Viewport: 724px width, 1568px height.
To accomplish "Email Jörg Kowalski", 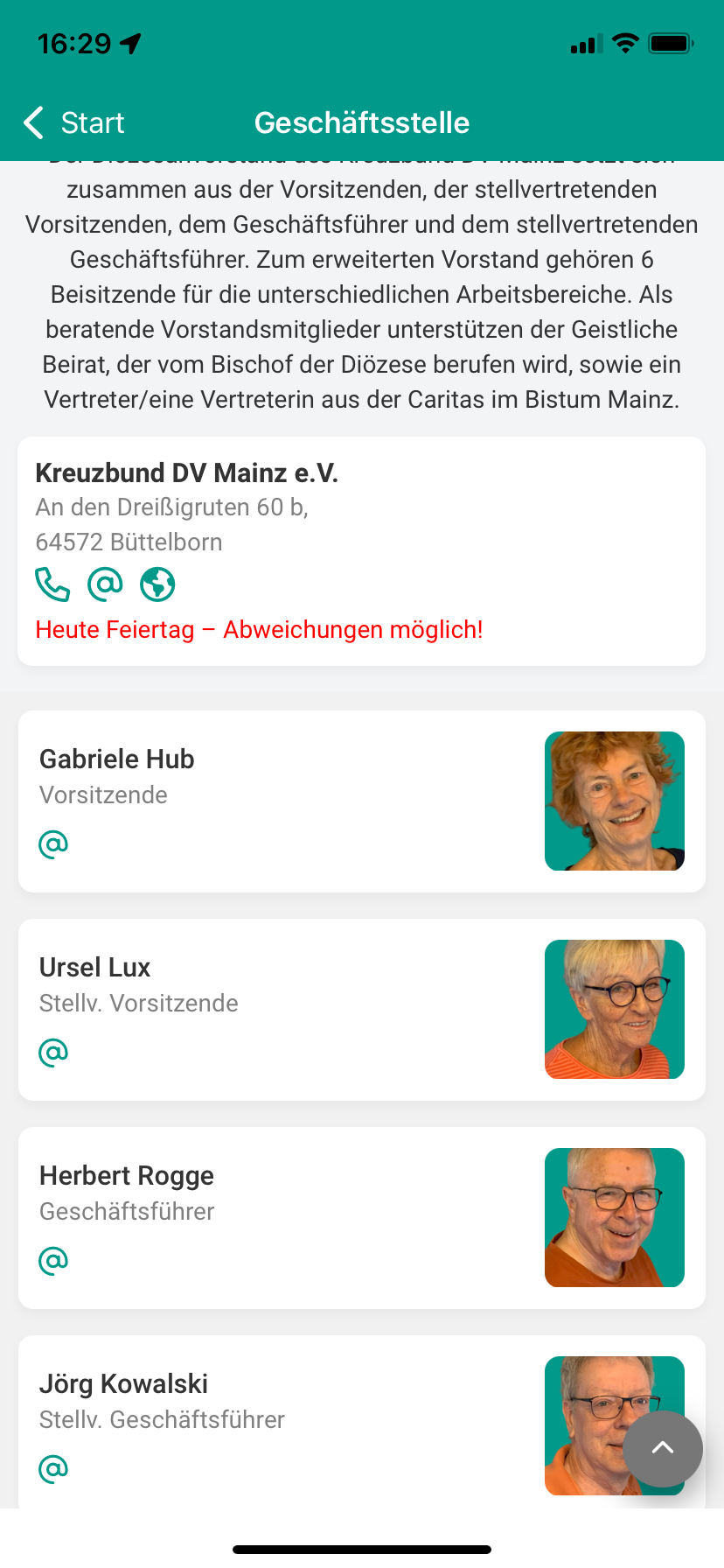I will pyautogui.click(x=53, y=1469).
